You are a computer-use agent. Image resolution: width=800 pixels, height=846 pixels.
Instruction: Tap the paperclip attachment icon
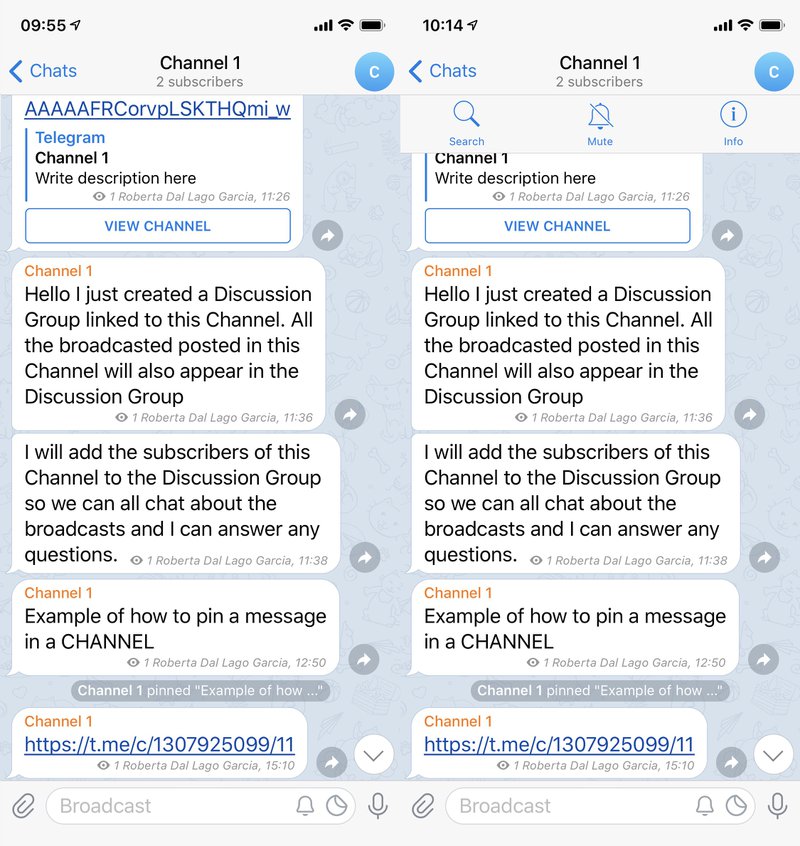(23, 805)
